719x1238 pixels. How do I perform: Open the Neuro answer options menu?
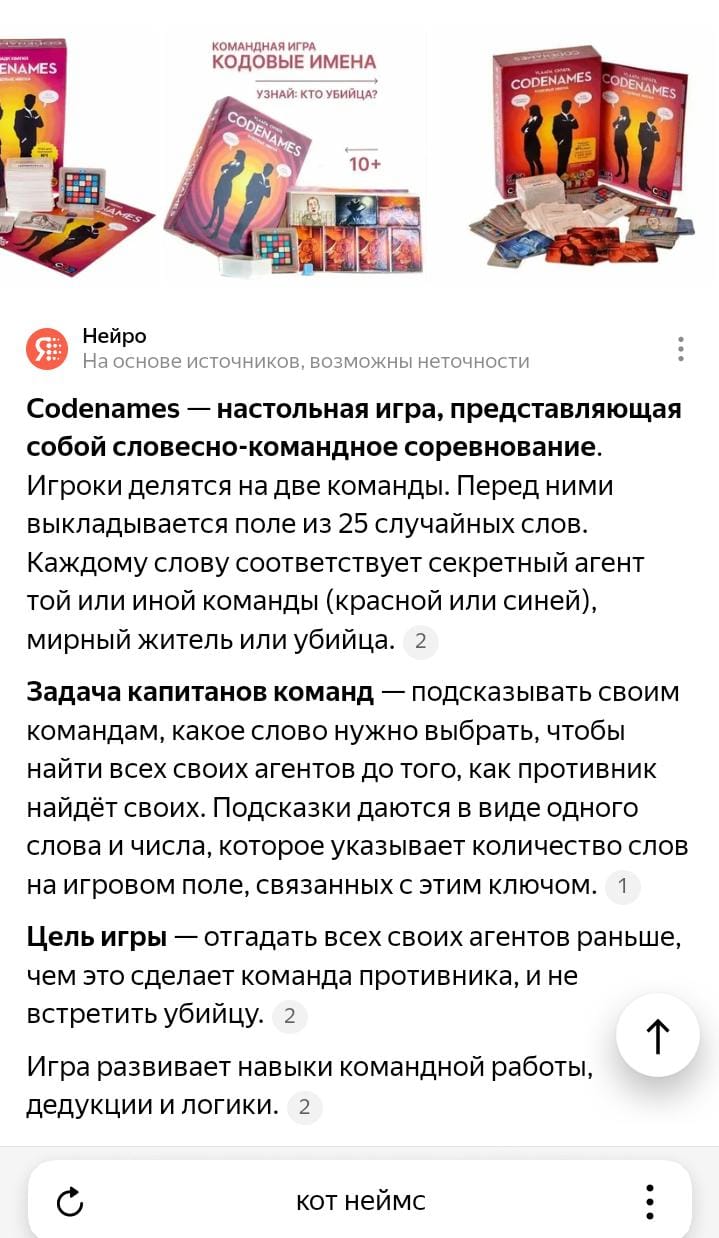[680, 349]
